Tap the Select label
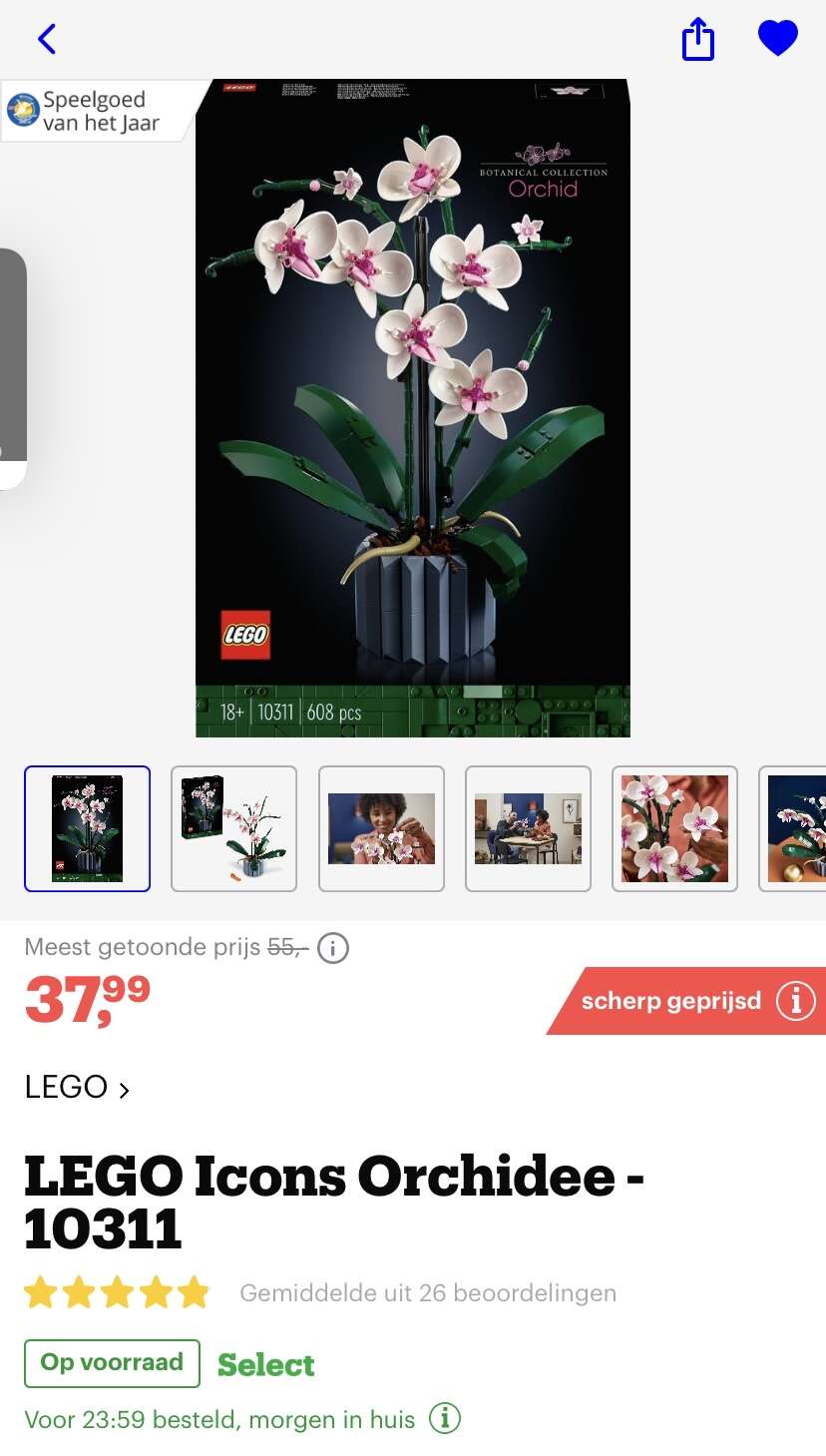The height and width of the screenshot is (1456, 826). 265,1364
